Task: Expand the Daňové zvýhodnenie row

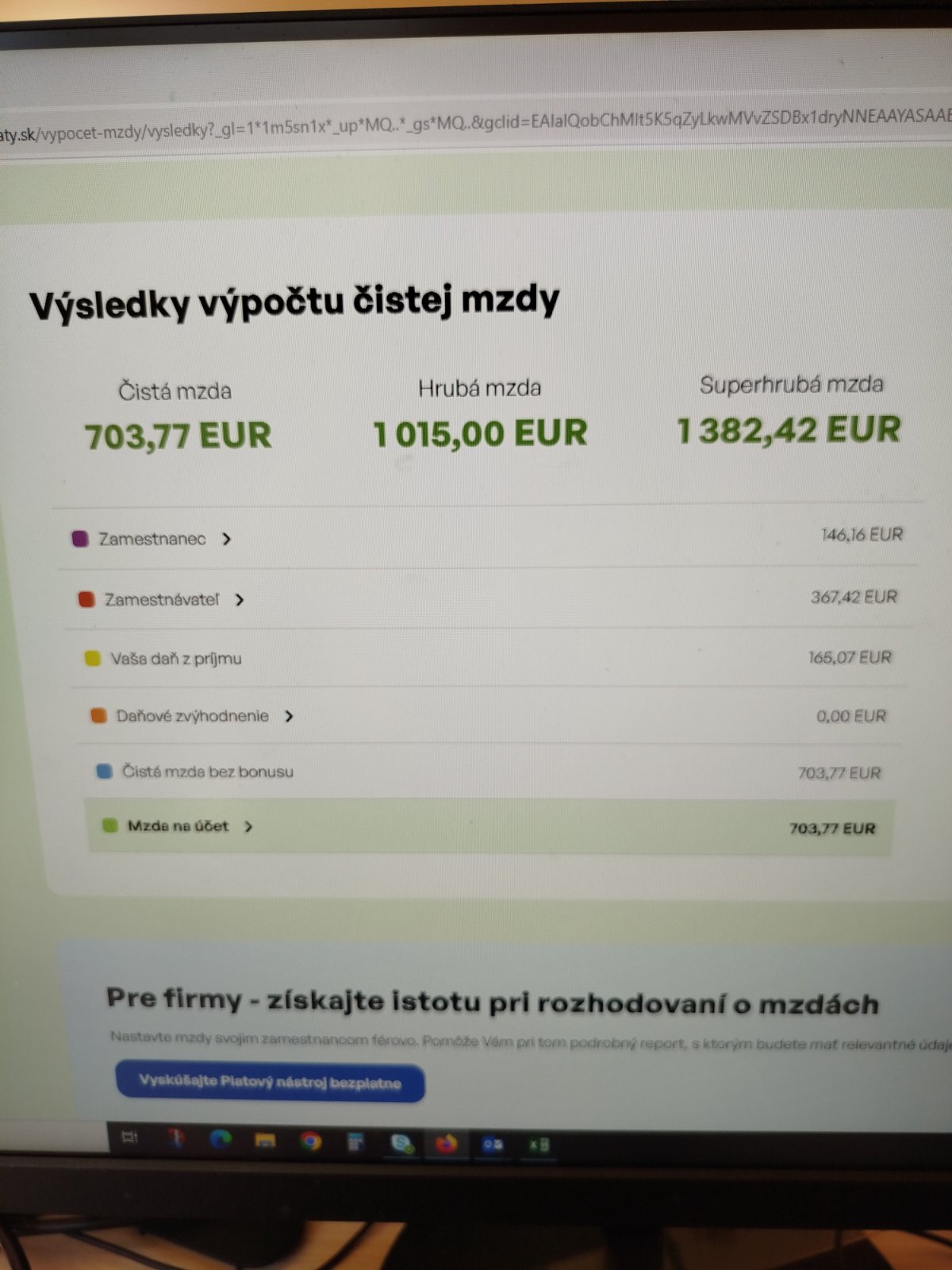Action: (289, 716)
